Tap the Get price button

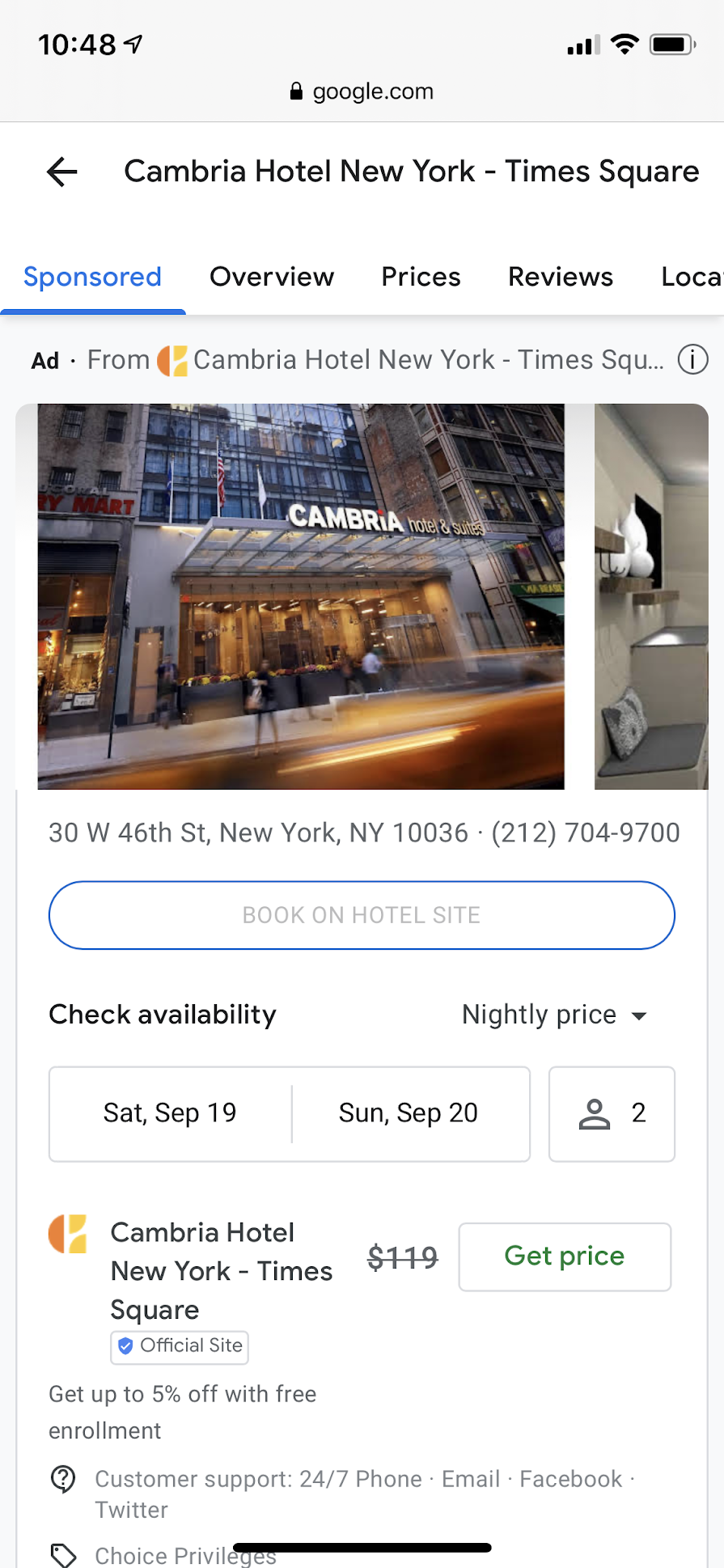click(565, 1257)
